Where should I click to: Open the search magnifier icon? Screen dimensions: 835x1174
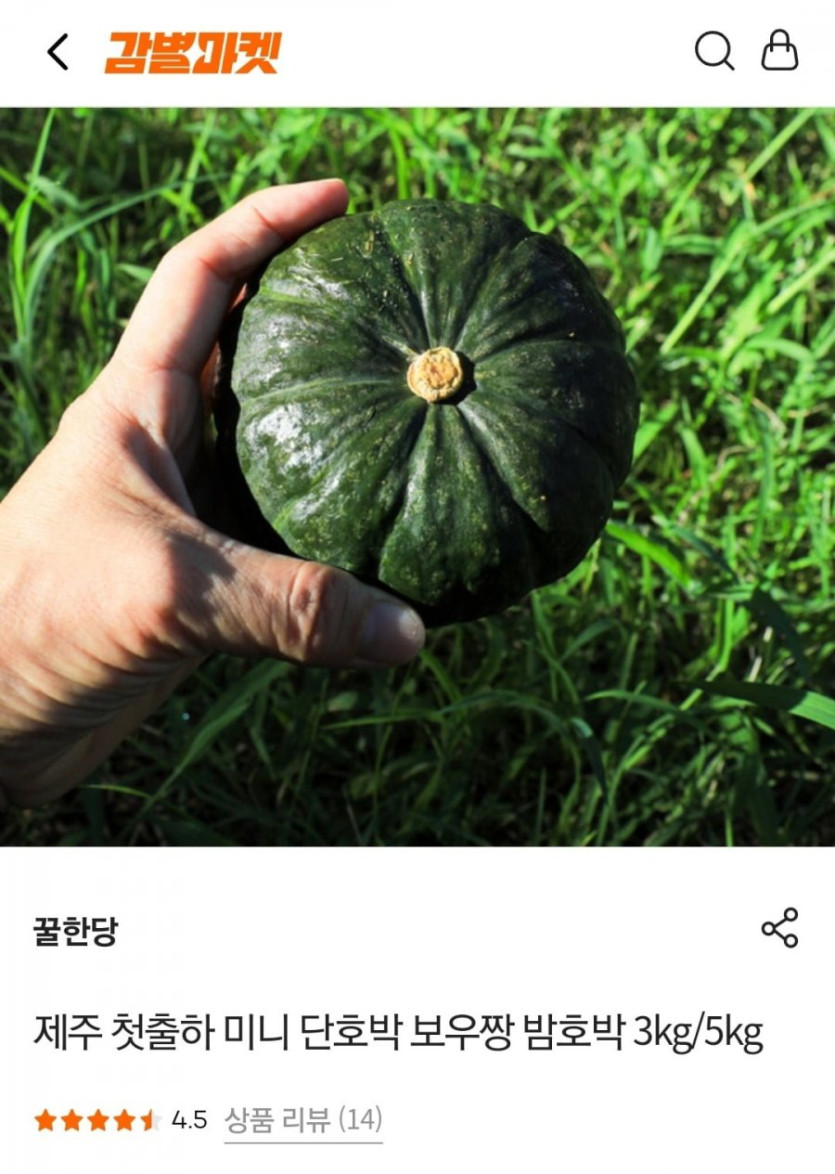point(714,51)
